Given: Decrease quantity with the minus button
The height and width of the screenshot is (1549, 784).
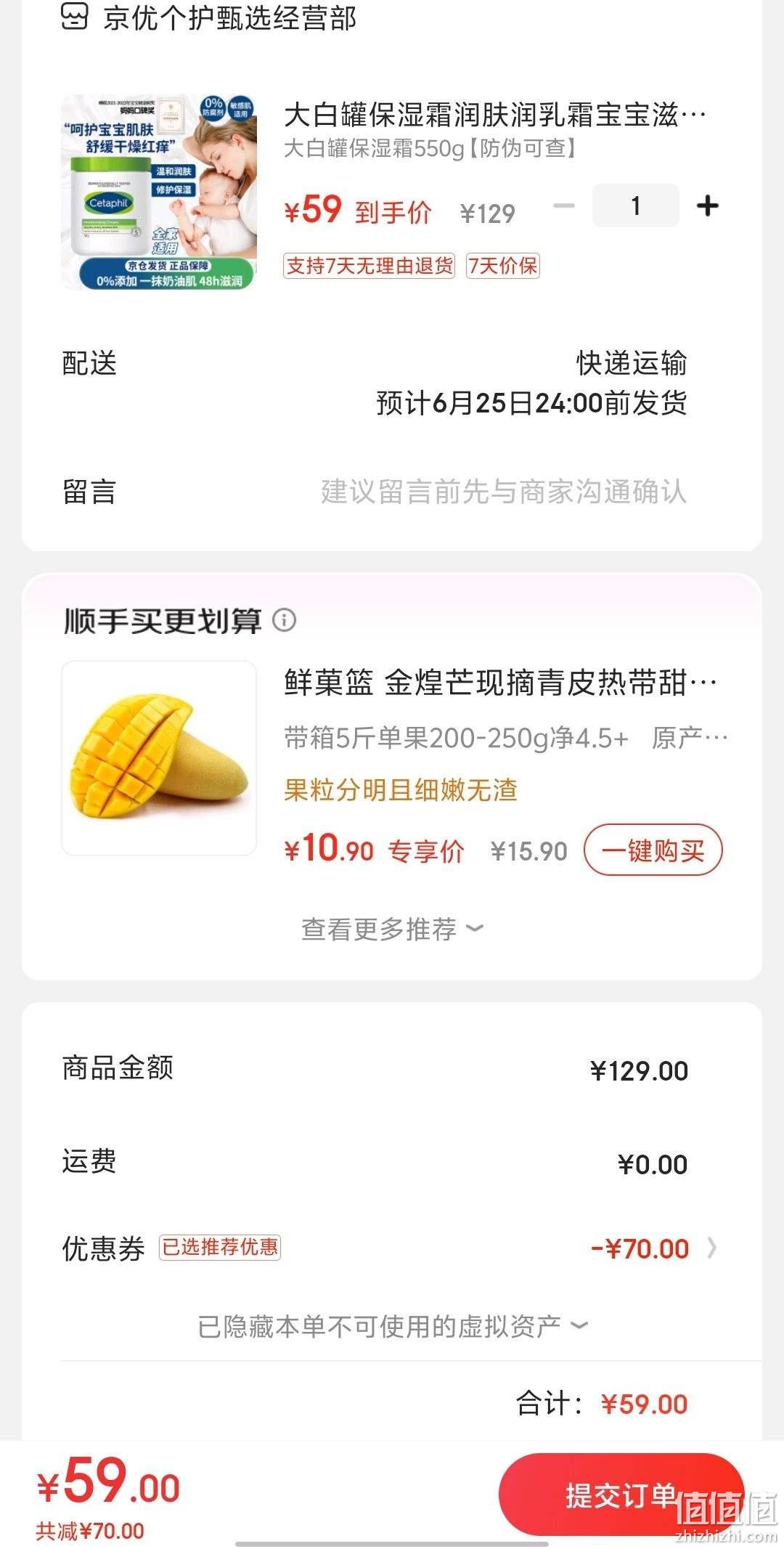Looking at the screenshot, I should tap(563, 206).
